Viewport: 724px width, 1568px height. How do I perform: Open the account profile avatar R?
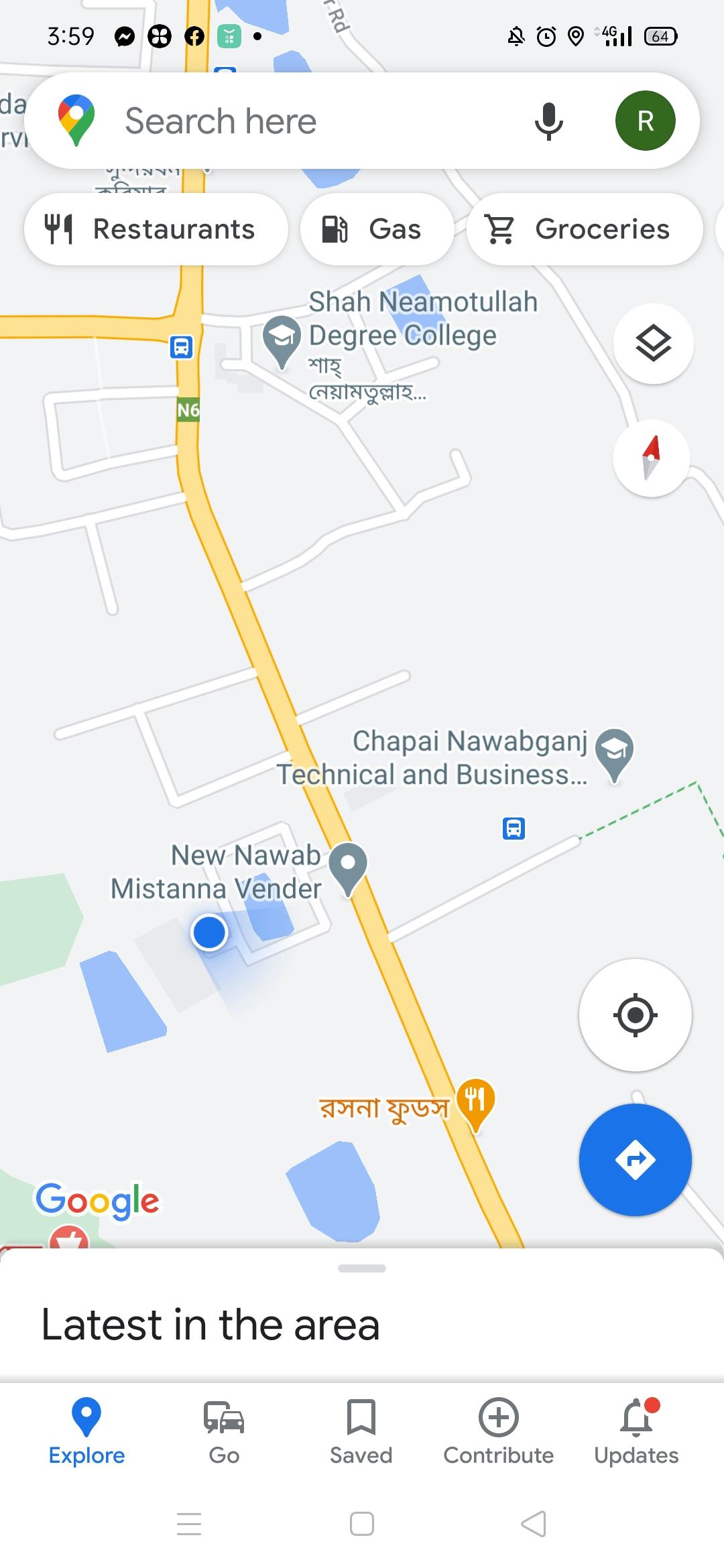[x=645, y=121]
